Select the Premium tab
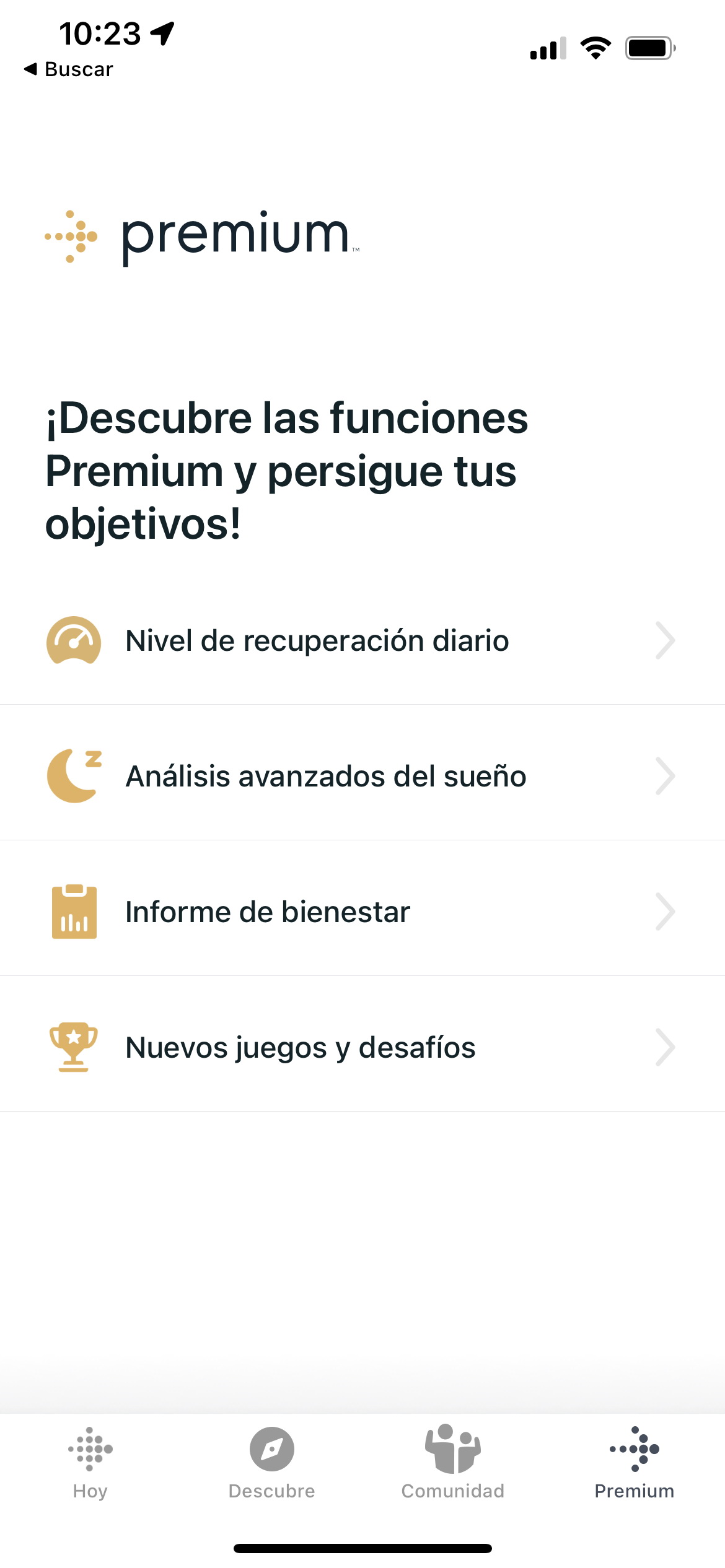 (x=634, y=1463)
